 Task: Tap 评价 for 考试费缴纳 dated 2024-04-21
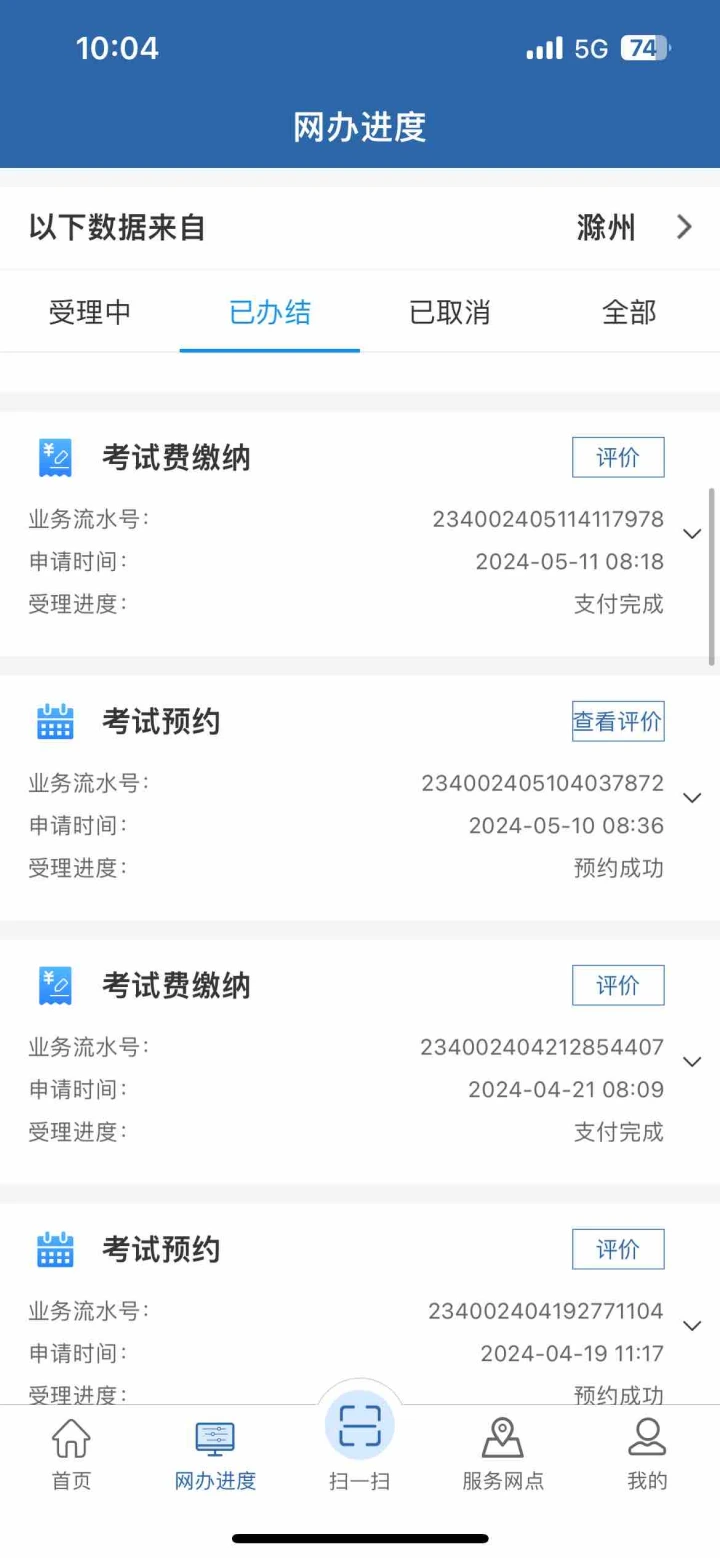pyautogui.click(x=618, y=985)
